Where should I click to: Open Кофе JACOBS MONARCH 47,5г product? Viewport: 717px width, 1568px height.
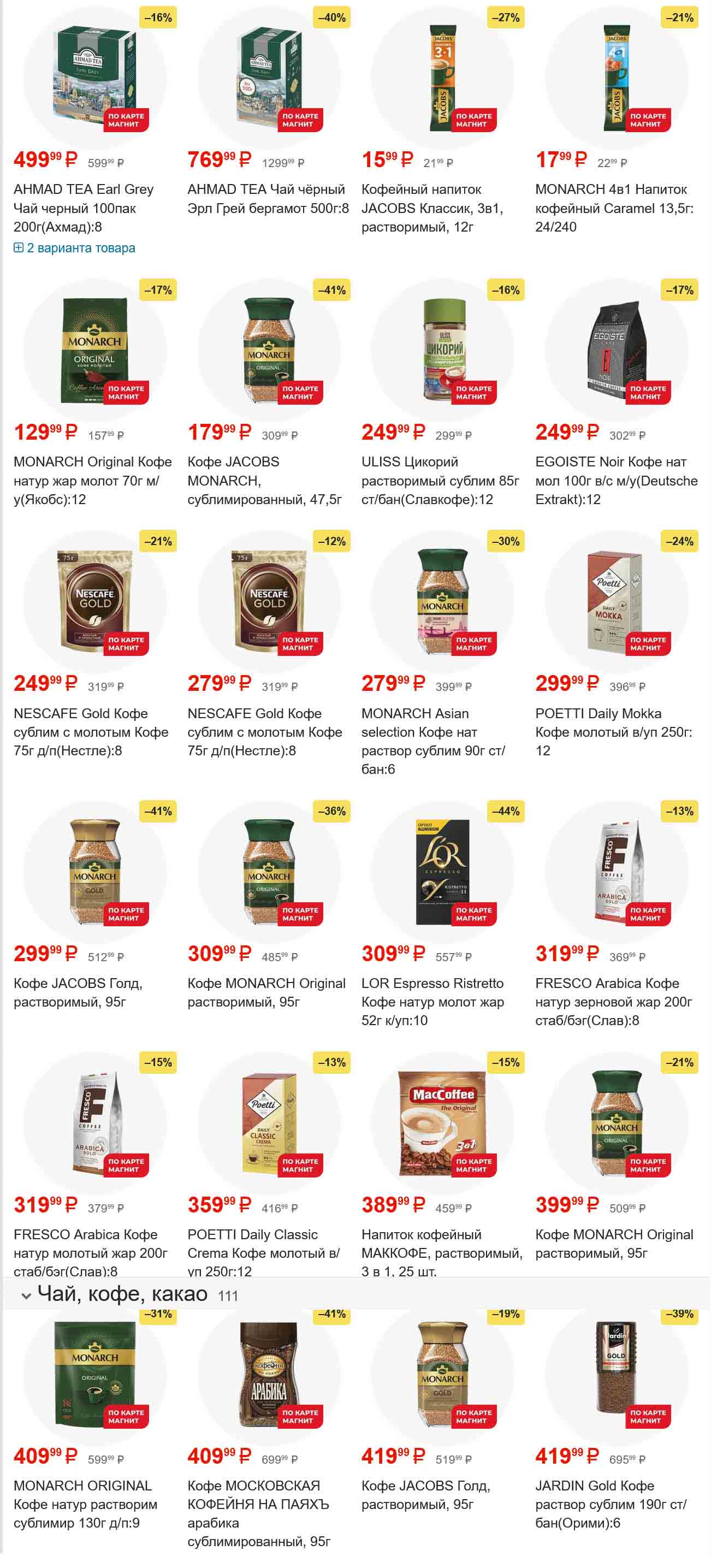point(264,480)
